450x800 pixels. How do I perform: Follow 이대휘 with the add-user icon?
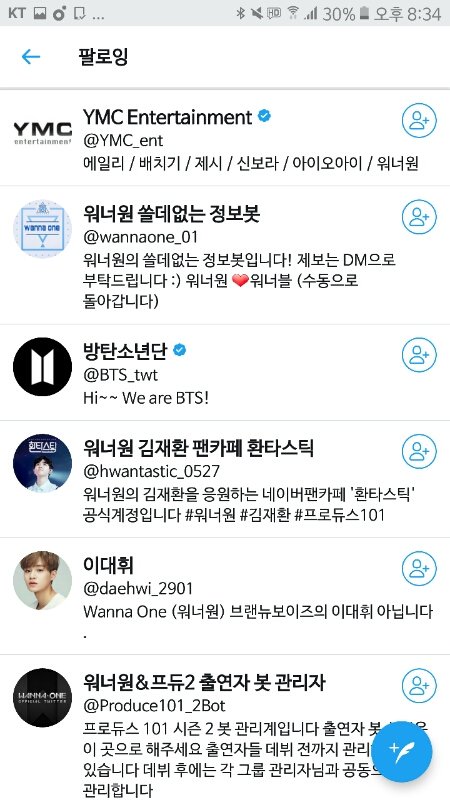(x=419, y=568)
